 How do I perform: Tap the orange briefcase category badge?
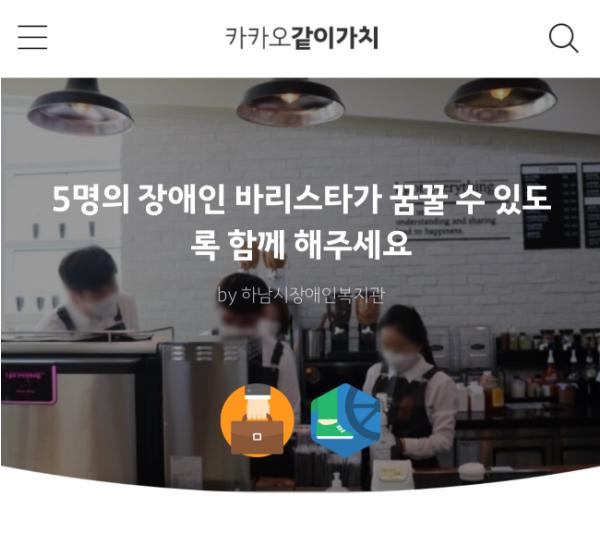[x=257, y=420]
